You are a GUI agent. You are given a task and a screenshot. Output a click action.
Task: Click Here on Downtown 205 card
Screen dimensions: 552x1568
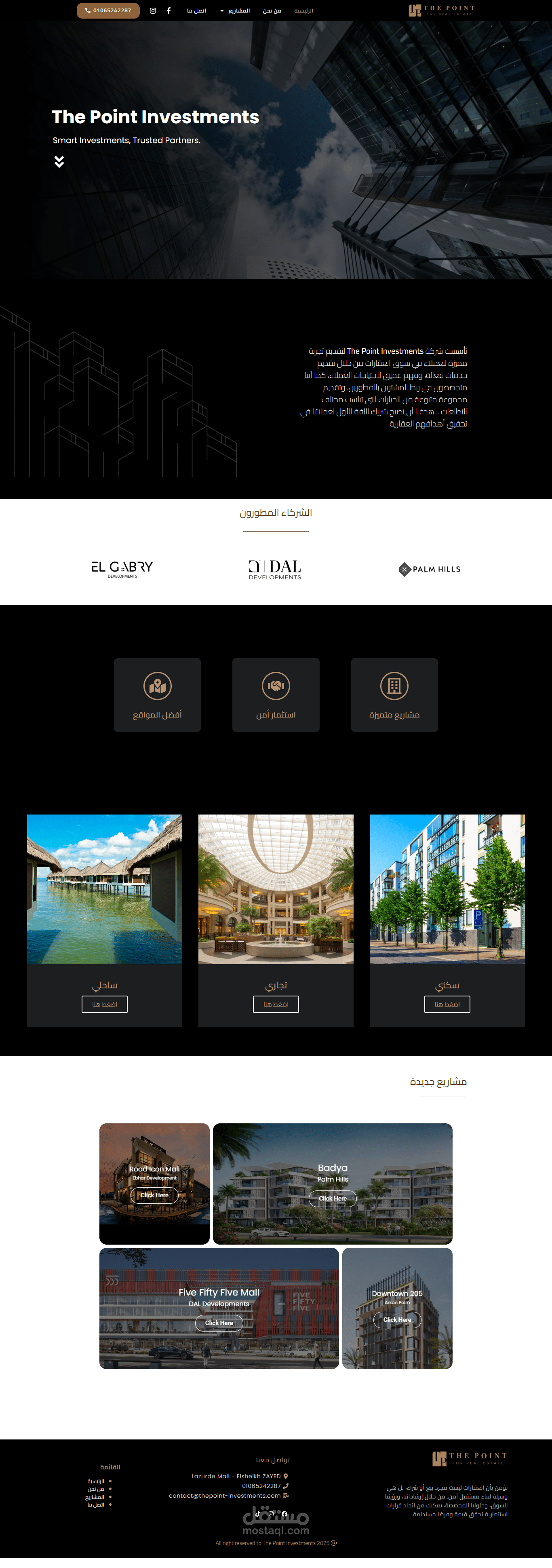tap(397, 1320)
